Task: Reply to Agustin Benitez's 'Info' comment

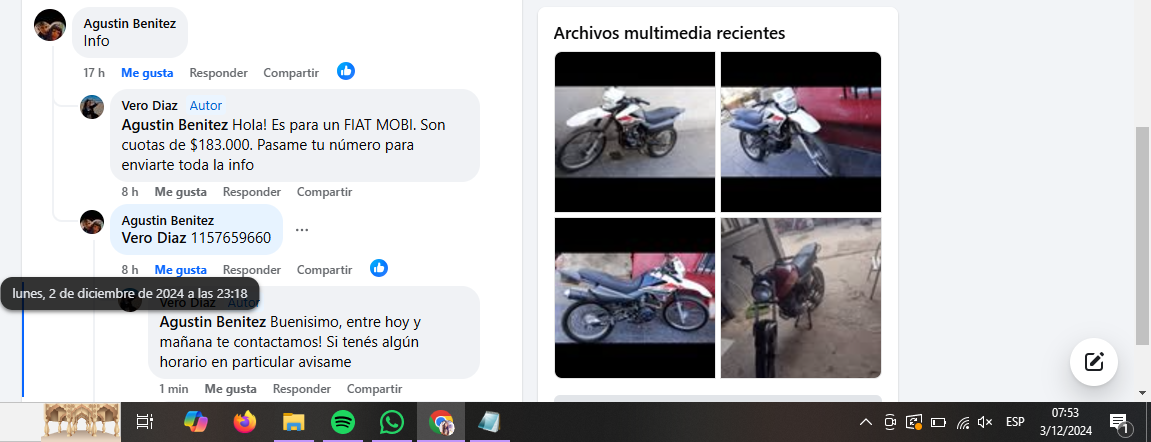Action: click(218, 73)
